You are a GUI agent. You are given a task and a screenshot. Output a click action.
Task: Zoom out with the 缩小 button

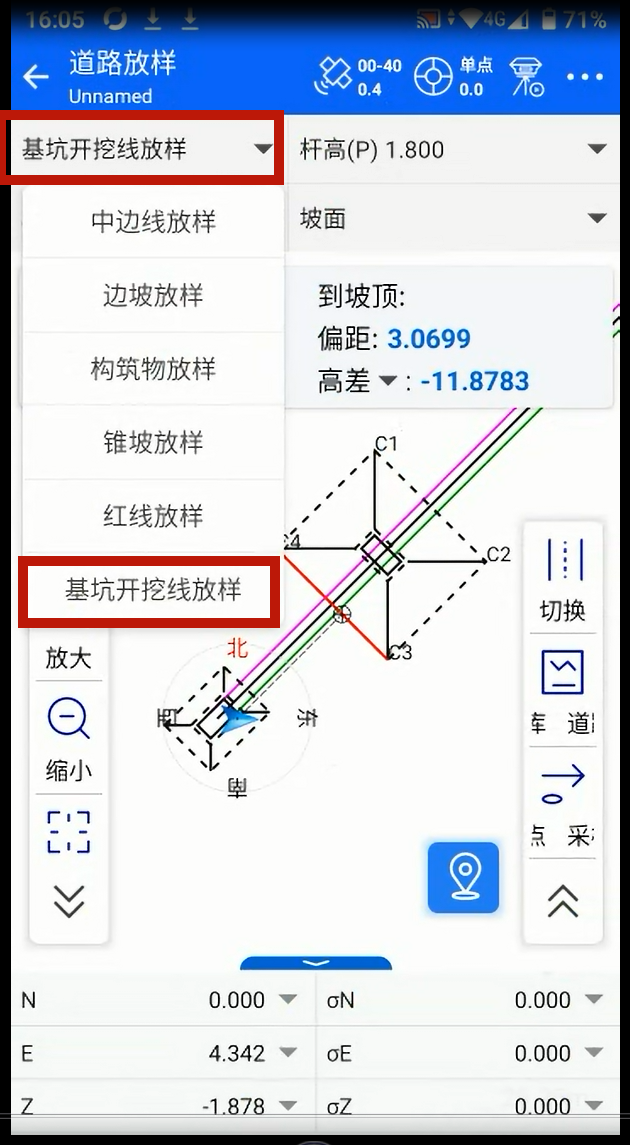[68, 736]
